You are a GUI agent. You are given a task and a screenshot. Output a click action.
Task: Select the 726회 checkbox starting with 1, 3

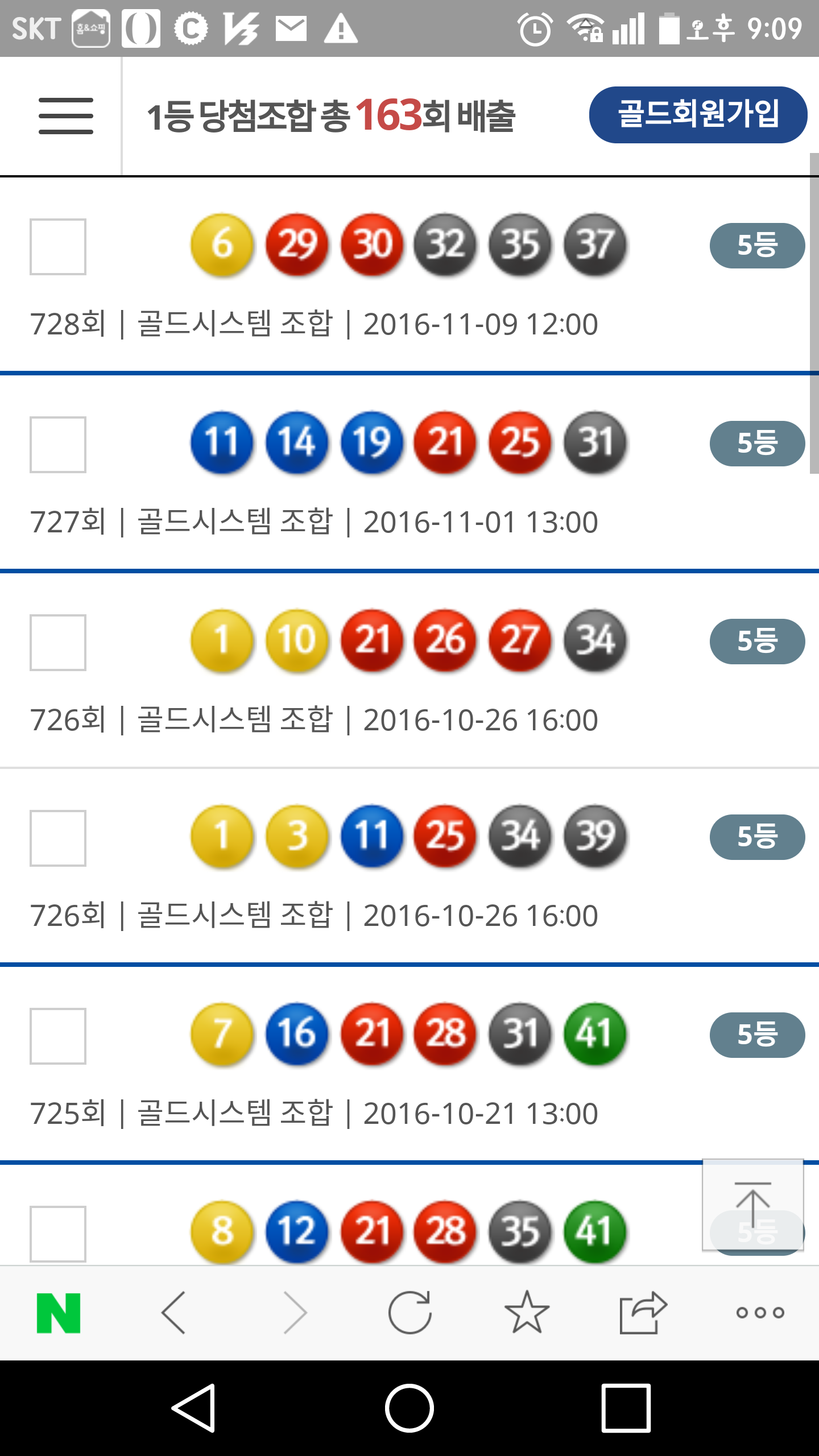pyautogui.click(x=58, y=838)
